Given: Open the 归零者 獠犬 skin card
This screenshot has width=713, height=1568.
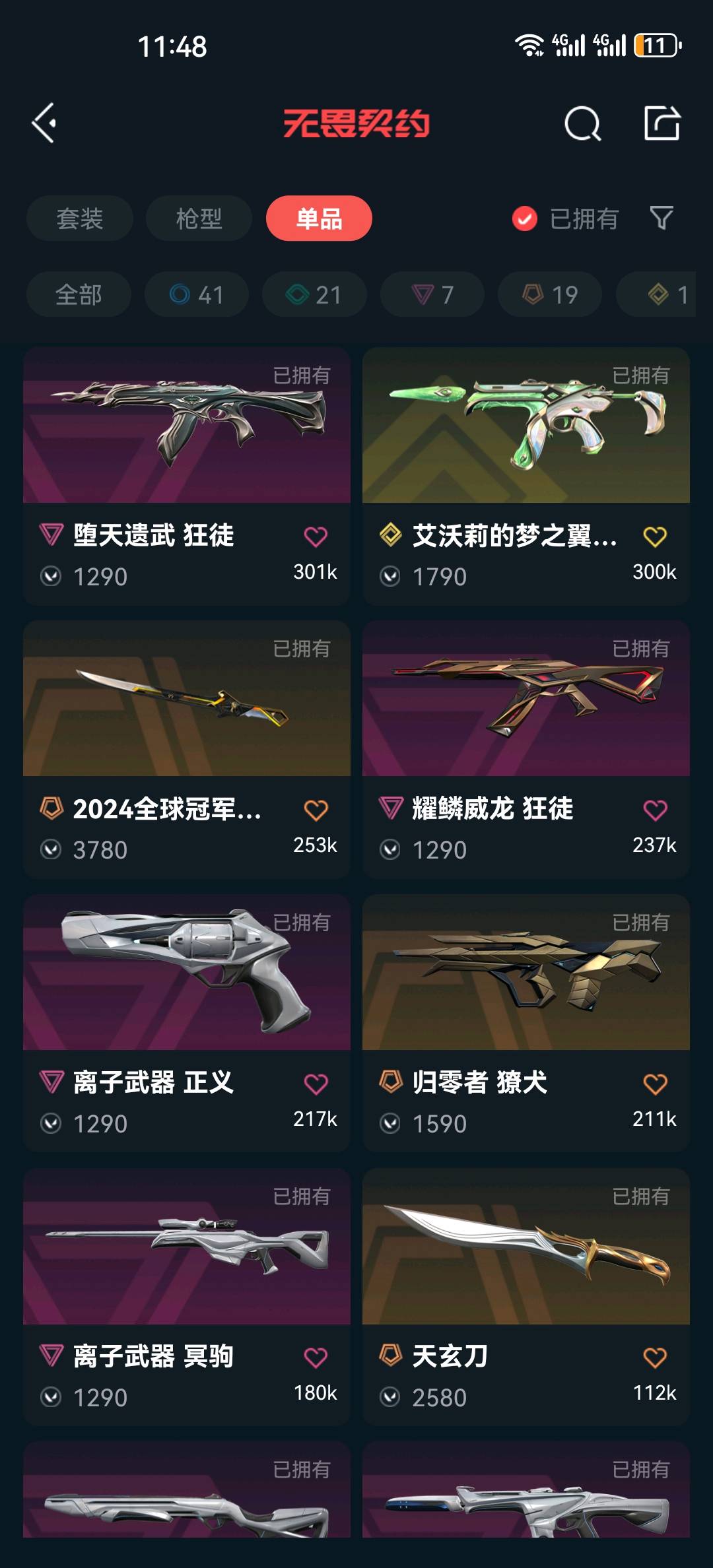Looking at the screenshot, I should 526,1023.
